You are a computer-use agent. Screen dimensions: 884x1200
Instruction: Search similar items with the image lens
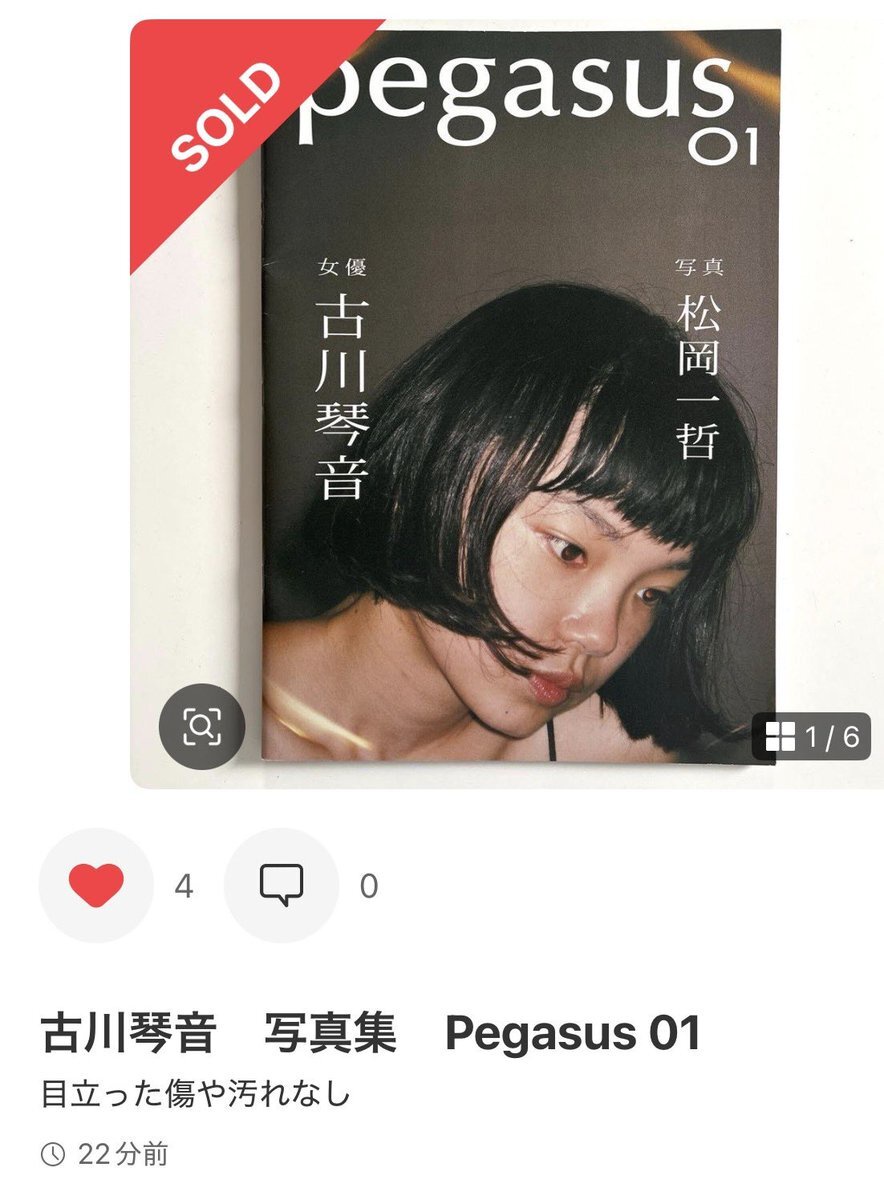tap(202, 725)
